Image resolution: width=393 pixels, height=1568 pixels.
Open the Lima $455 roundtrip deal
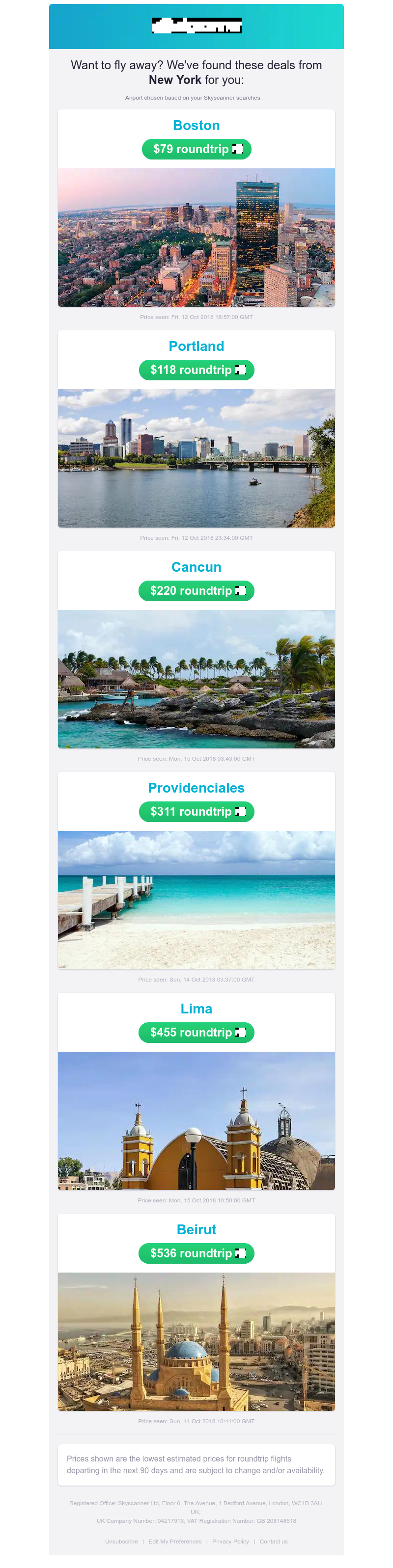(x=196, y=1033)
